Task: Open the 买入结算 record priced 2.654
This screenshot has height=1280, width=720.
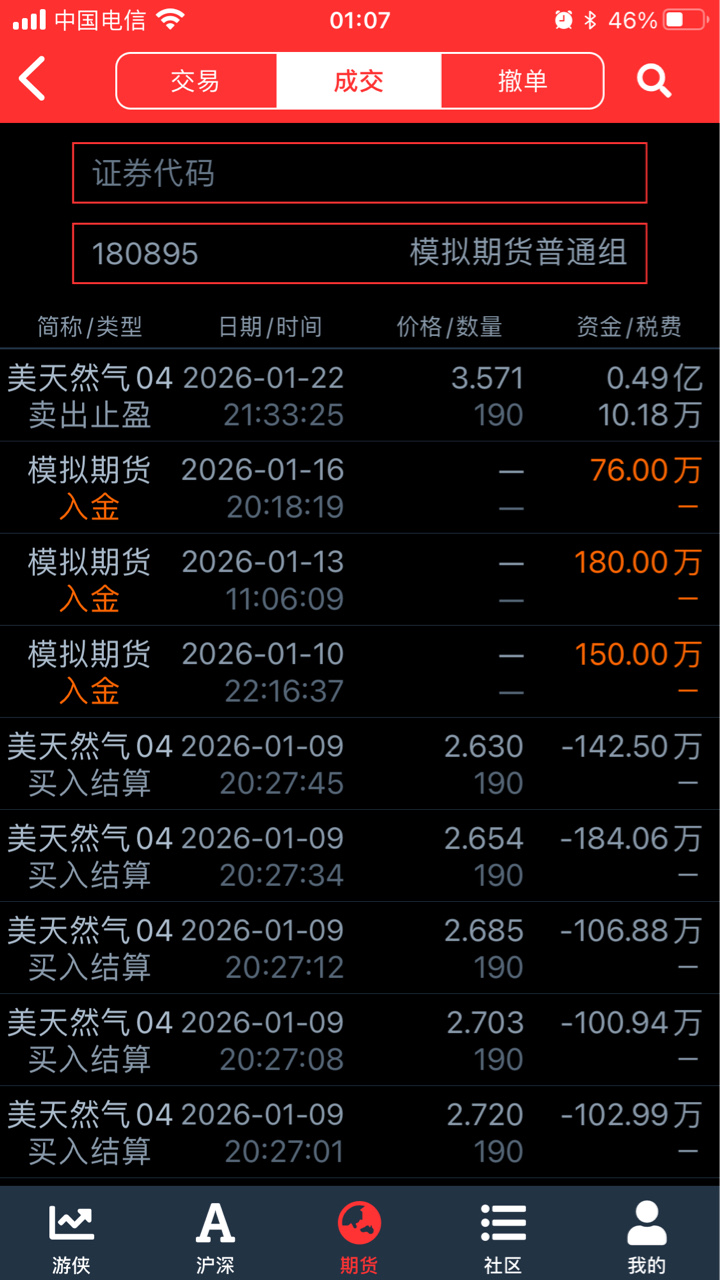Action: pyautogui.click(x=359, y=856)
